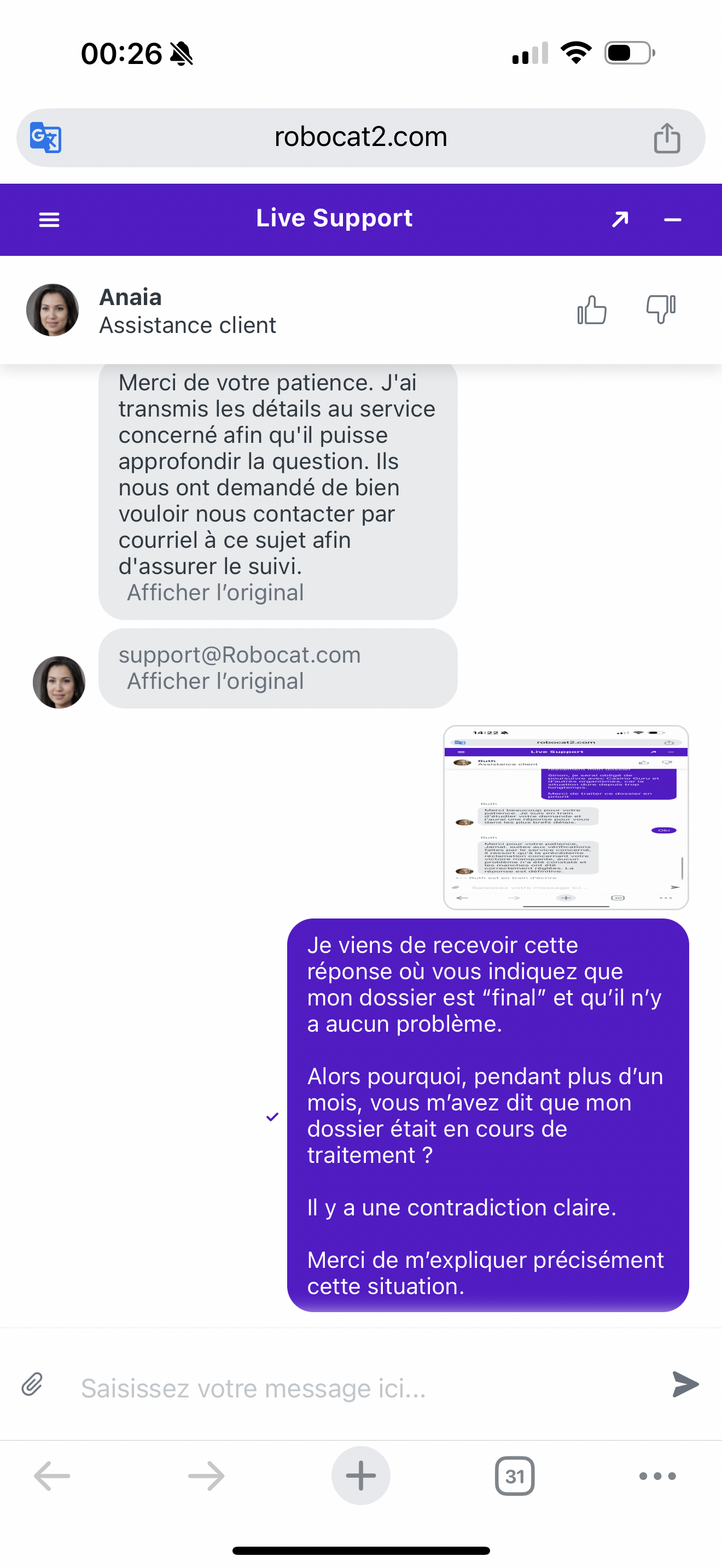Viewport: 722px width, 1568px height.
Task: Go back in the browser
Action: (53, 1476)
